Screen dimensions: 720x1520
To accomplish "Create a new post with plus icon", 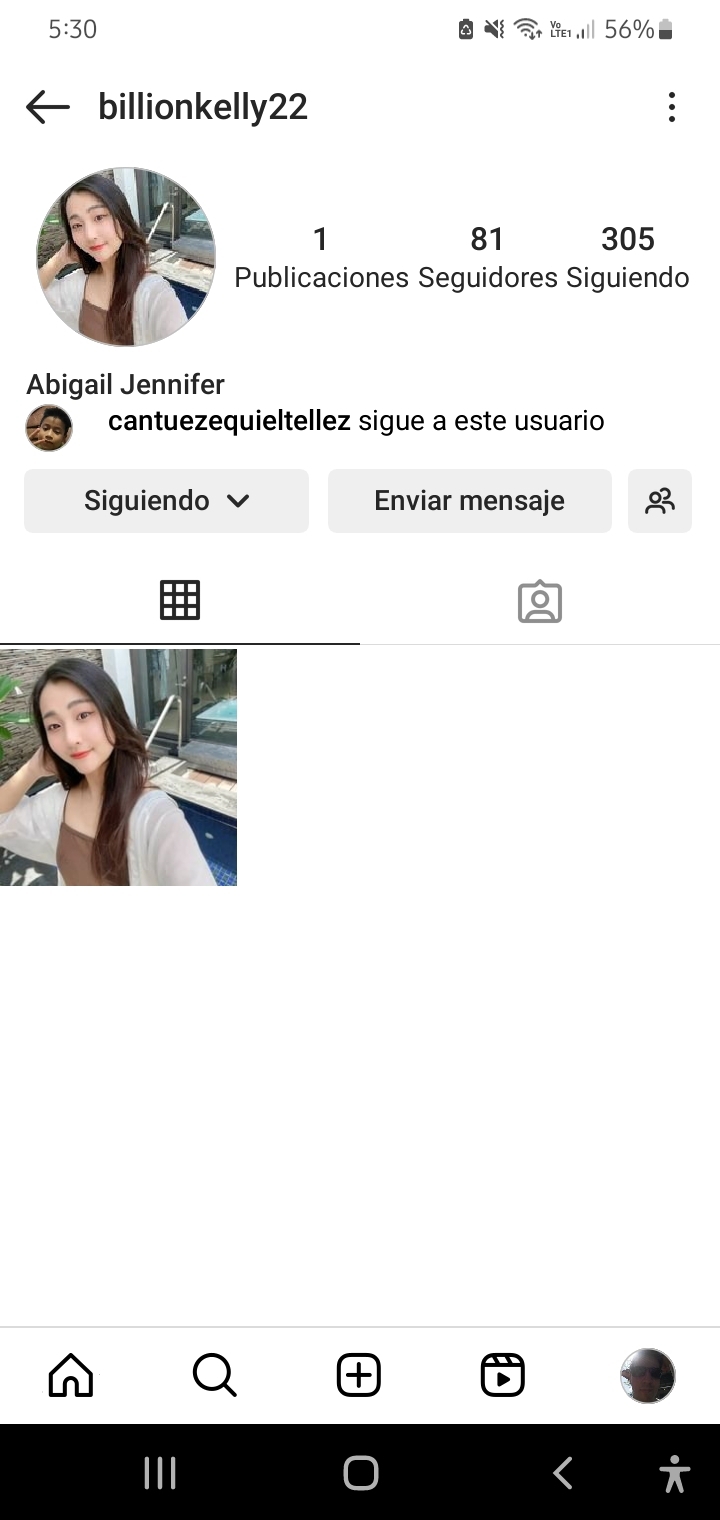I will (x=359, y=1375).
